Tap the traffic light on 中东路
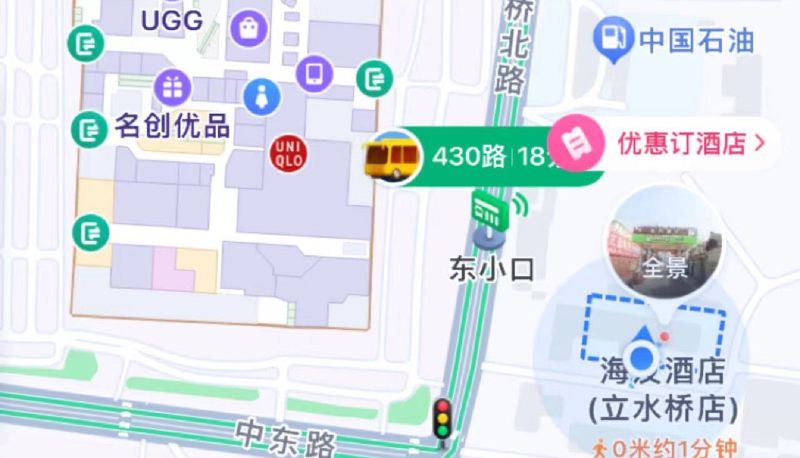 [442, 418]
